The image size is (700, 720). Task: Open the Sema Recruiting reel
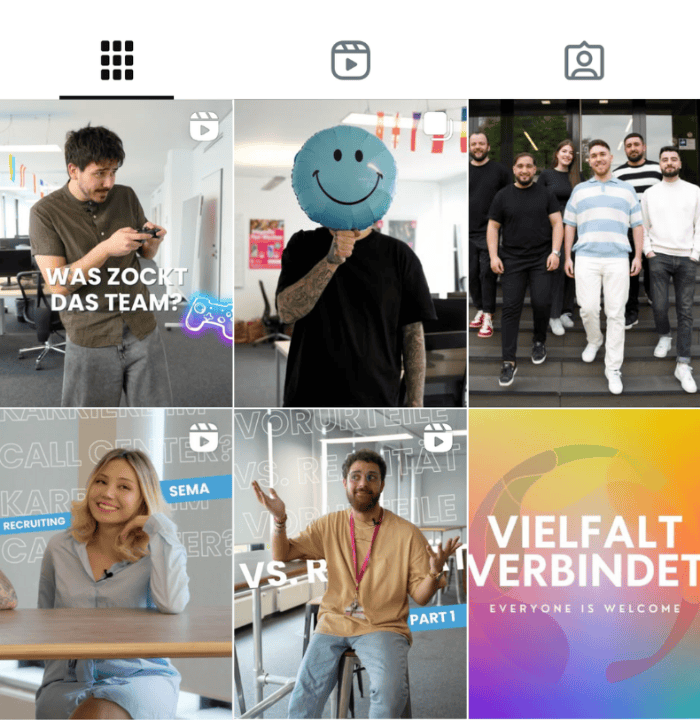point(116,564)
